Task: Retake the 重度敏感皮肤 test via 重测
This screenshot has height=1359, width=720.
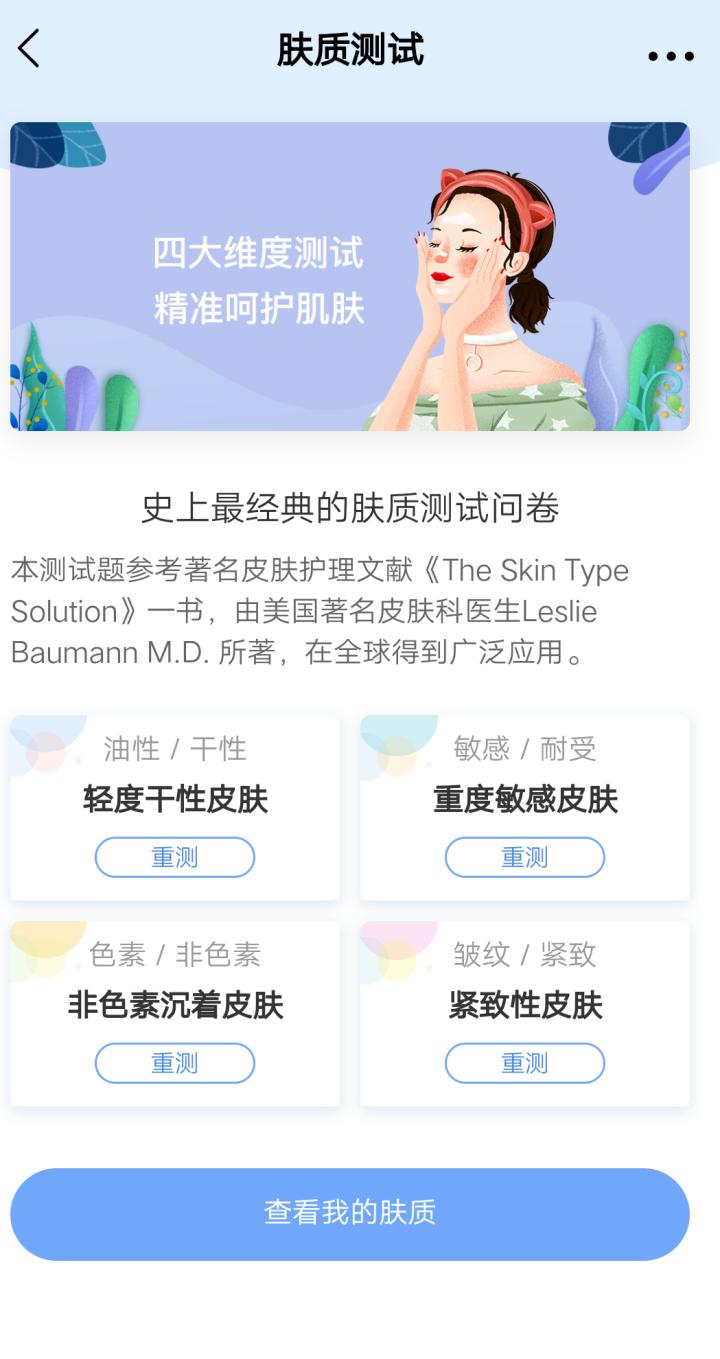Action: (x=524, y=857)
